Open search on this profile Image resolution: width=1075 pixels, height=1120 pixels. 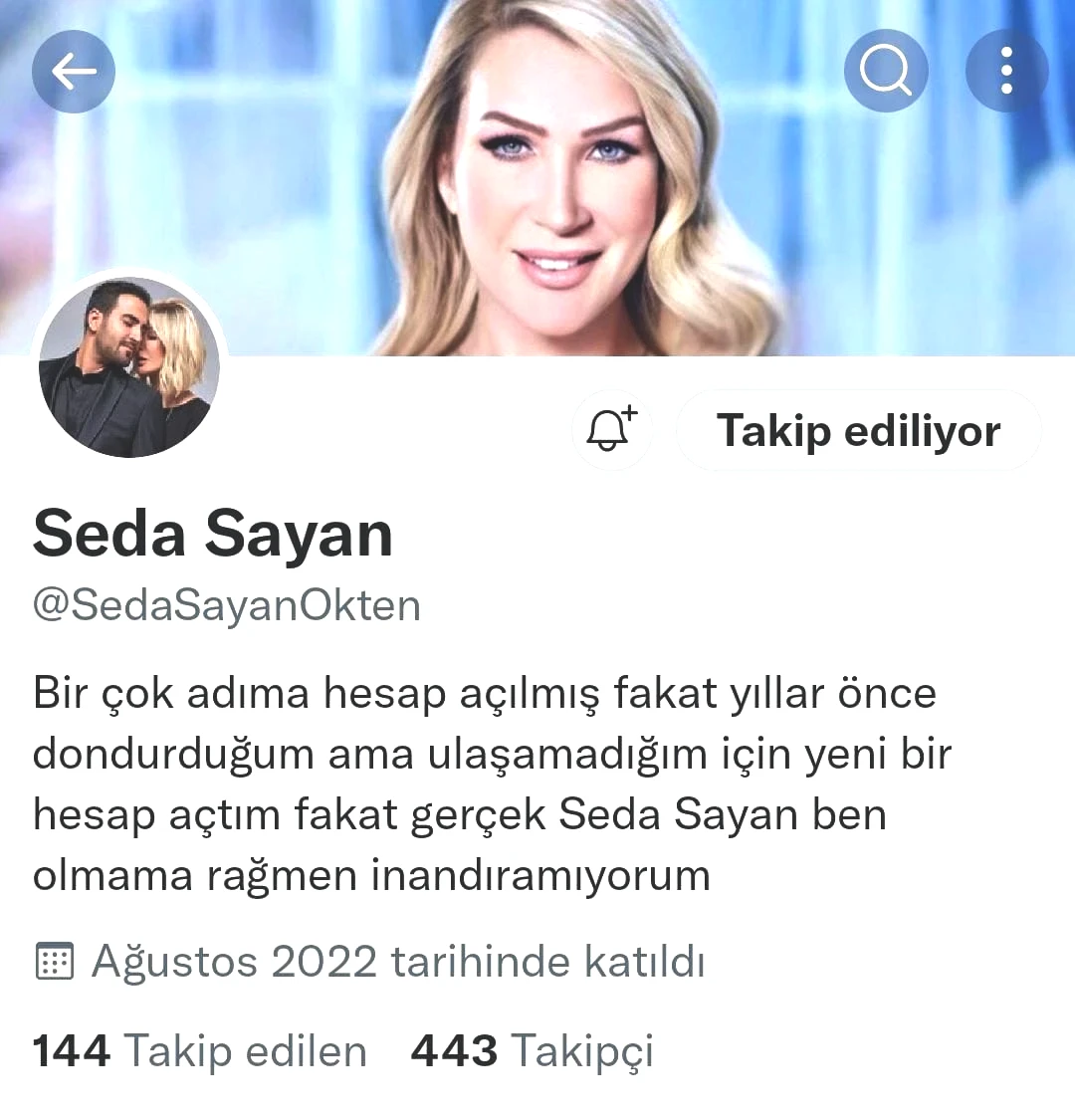[885, 71]
